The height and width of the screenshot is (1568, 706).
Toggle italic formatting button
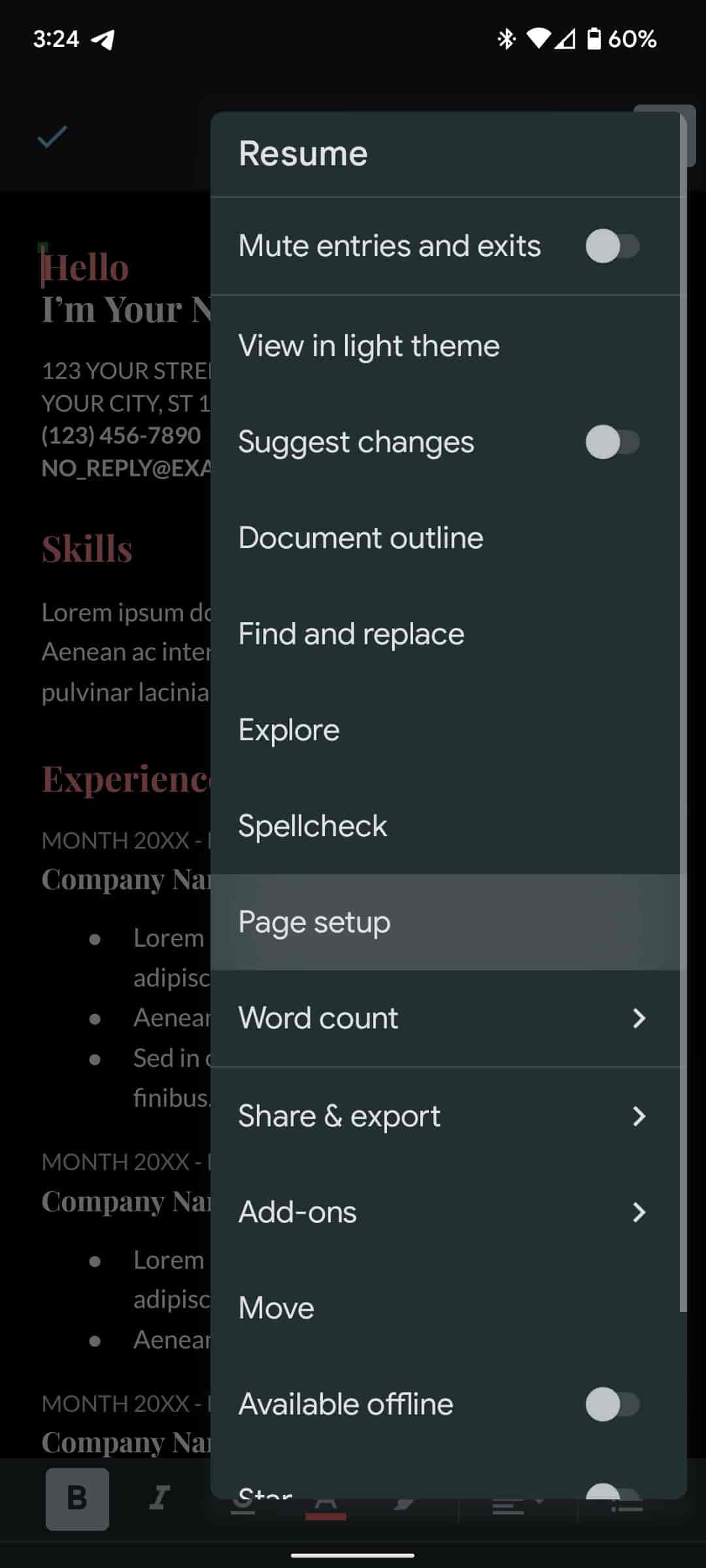(159, 1498)
